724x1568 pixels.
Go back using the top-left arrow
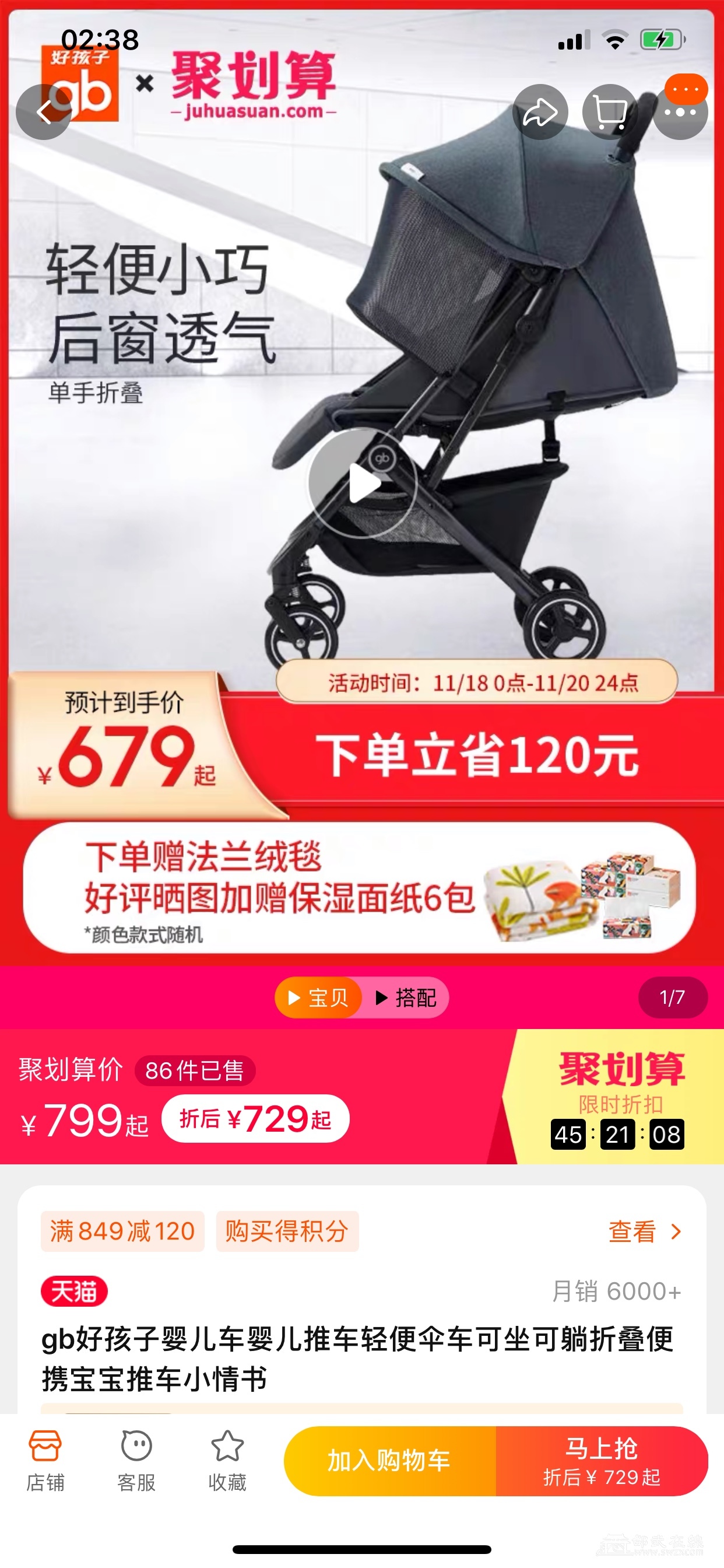click(x=44, y=112)
